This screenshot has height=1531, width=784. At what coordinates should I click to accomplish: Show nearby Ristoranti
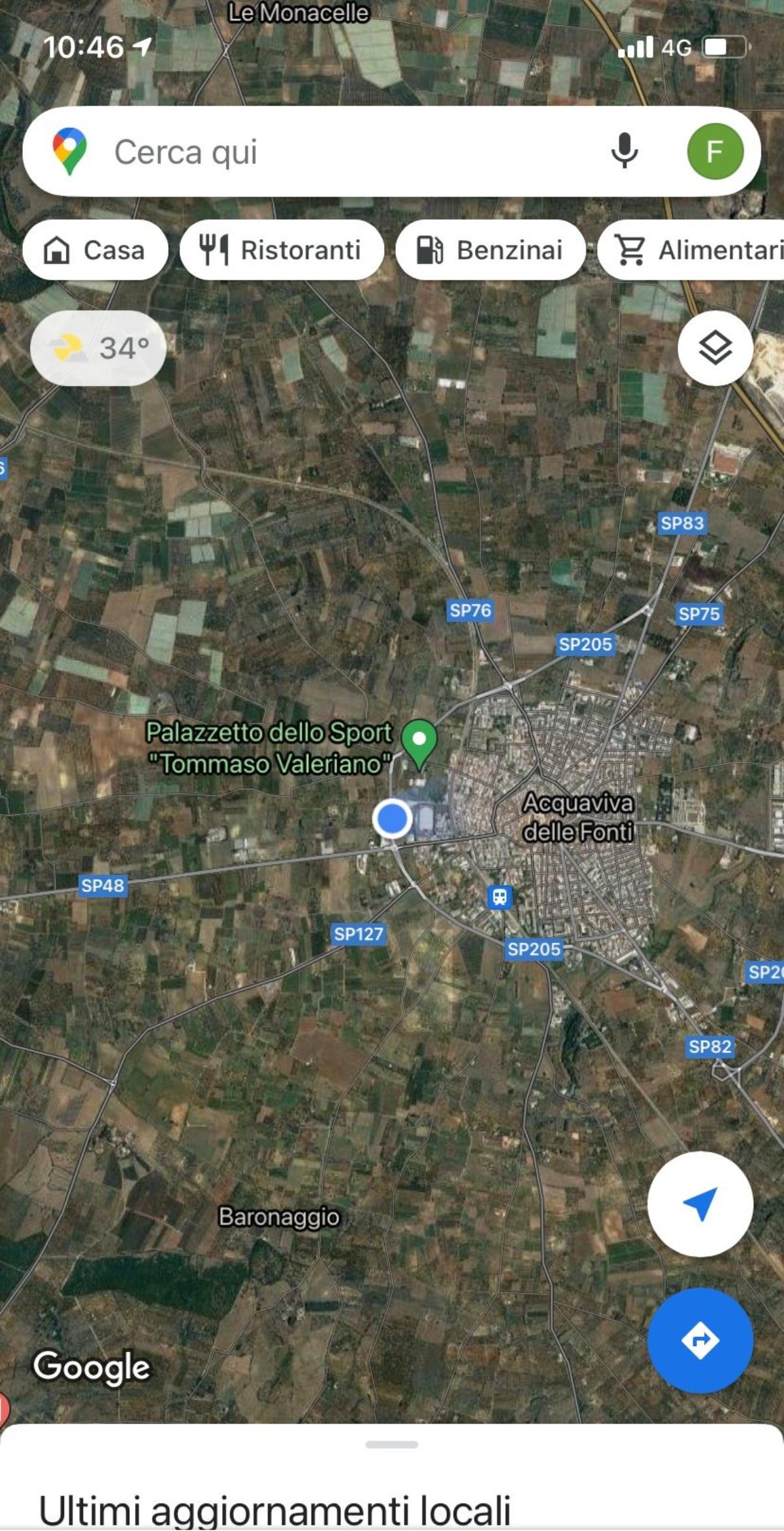point(282,250)
